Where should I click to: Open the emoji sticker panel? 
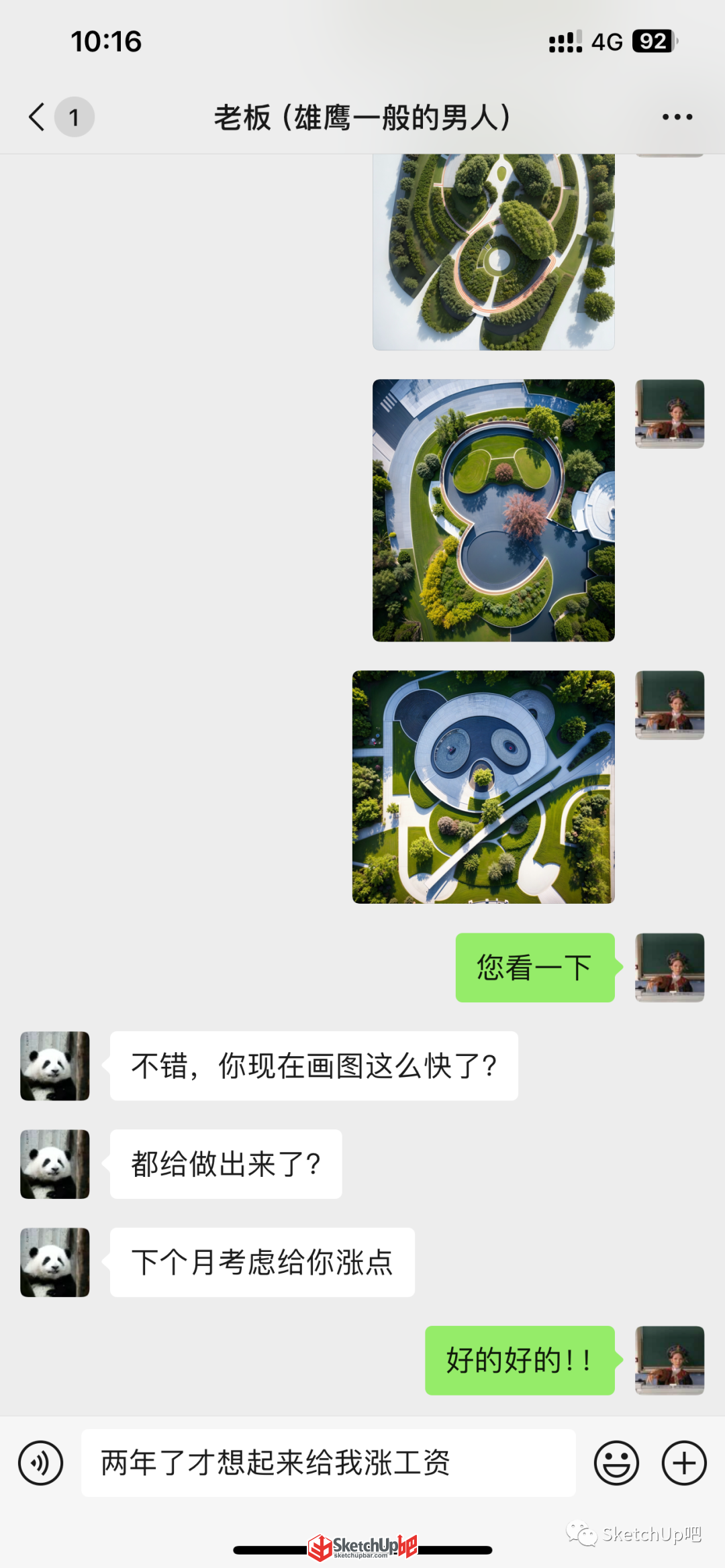click(x=616, y=1463)
